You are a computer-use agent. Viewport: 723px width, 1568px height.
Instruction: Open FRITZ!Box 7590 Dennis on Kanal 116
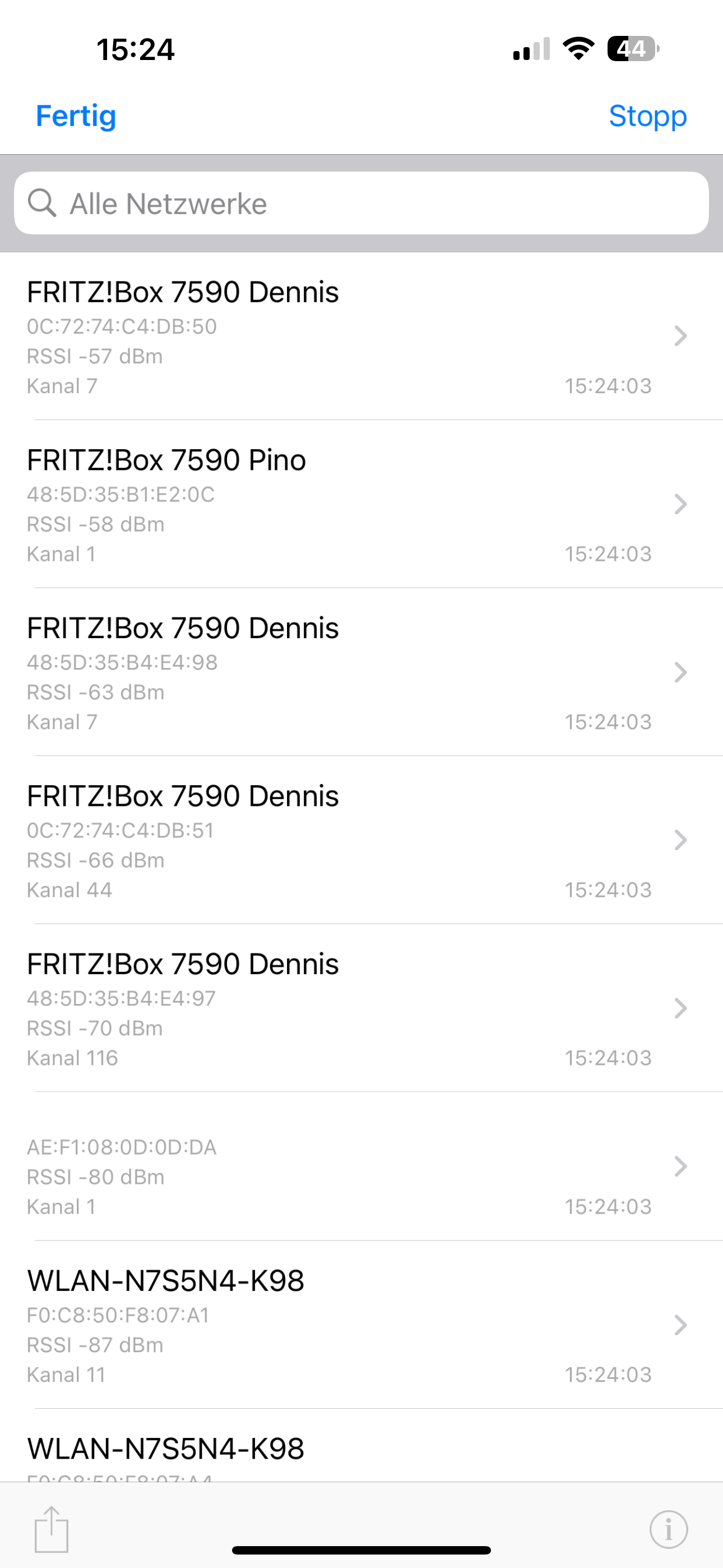(x=361, y=1009)
